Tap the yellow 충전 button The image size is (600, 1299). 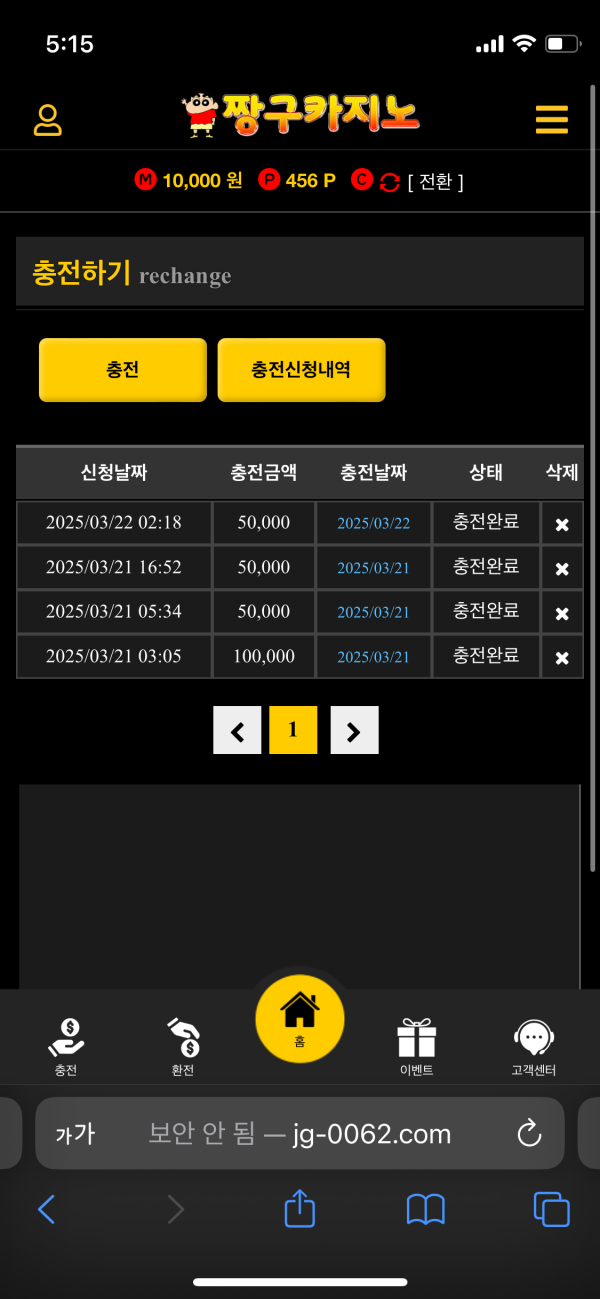point(122,369)
